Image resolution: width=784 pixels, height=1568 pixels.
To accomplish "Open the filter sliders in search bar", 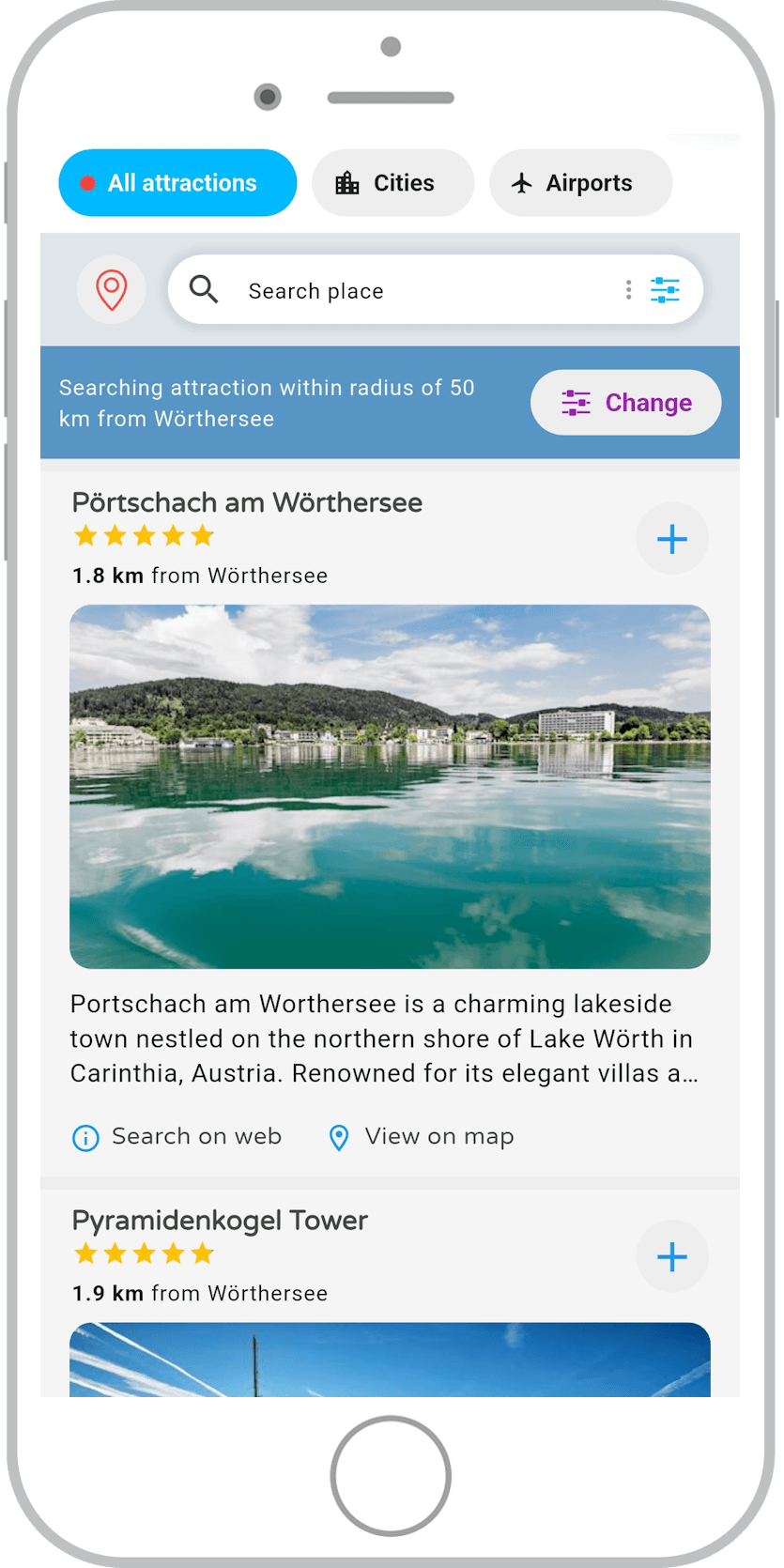I will point(665,290).
